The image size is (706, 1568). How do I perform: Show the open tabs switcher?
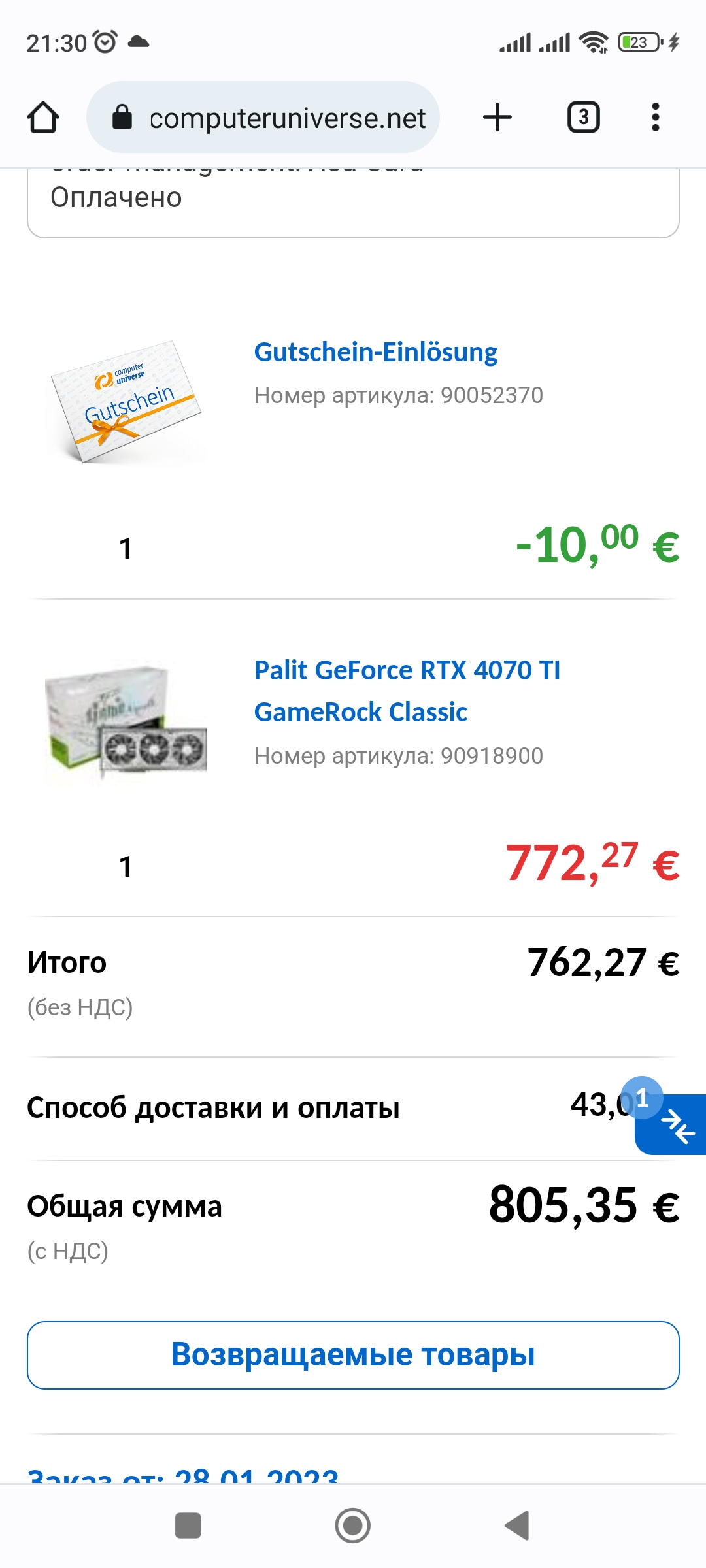583,118
